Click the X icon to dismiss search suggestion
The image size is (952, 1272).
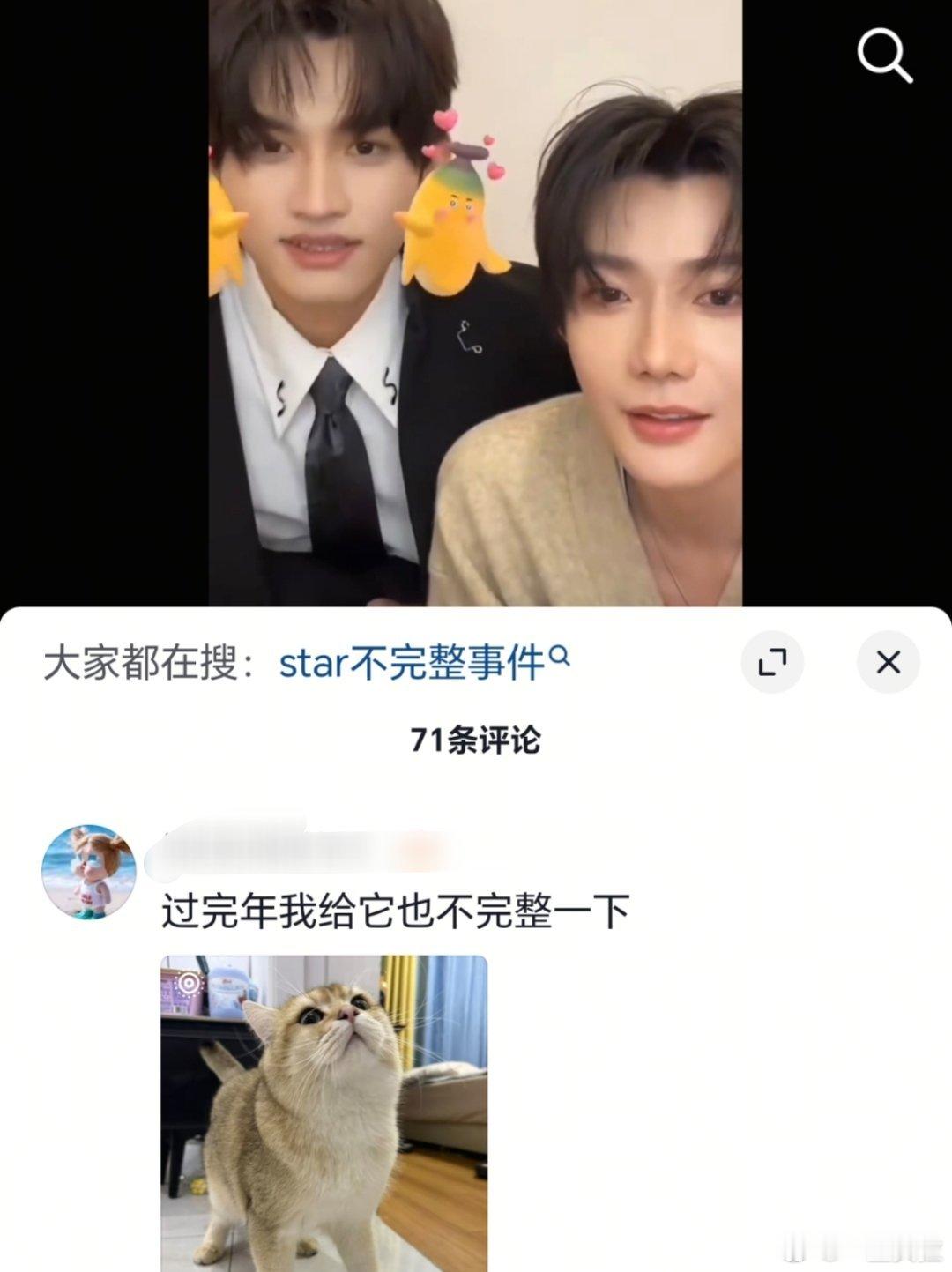click(x=889, y=664)
